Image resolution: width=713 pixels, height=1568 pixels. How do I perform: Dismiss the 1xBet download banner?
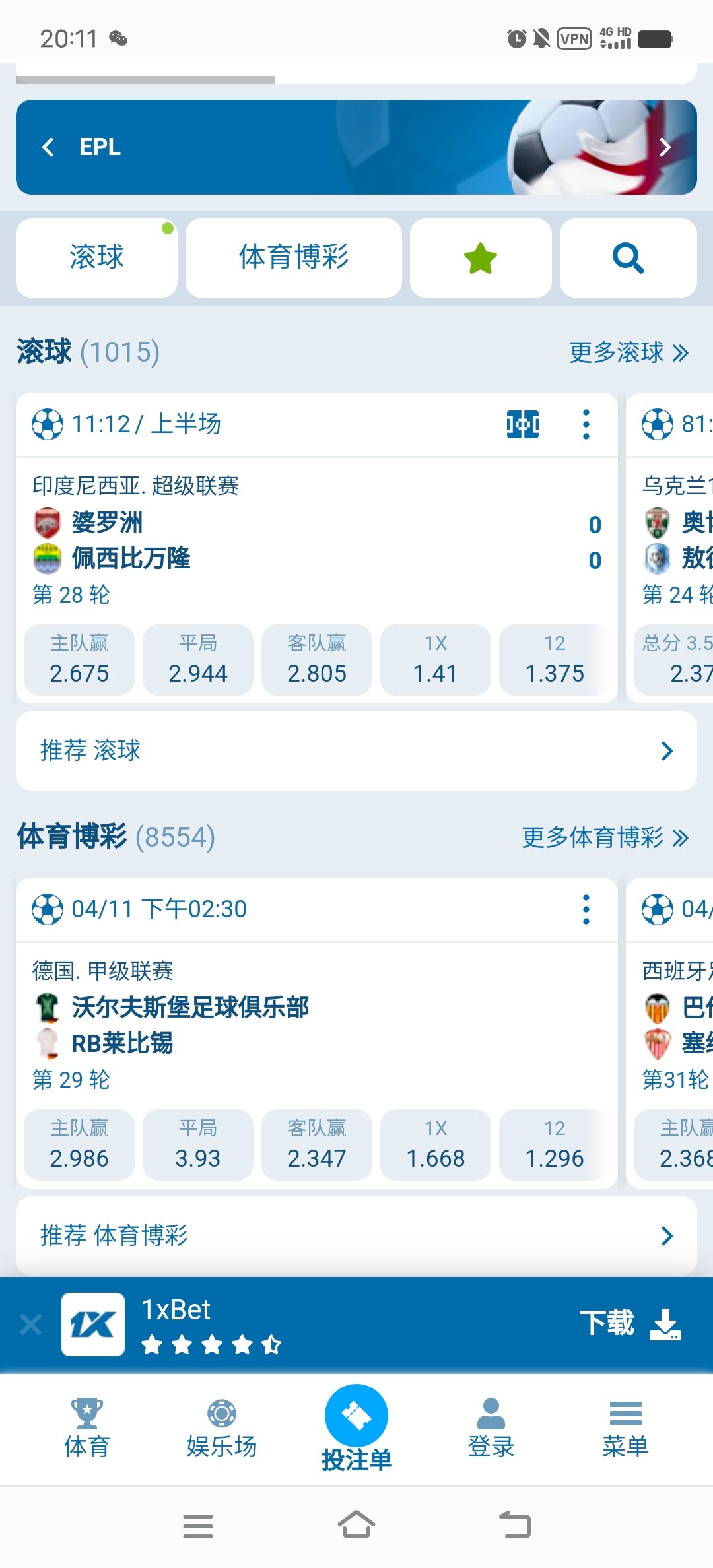30,1324
